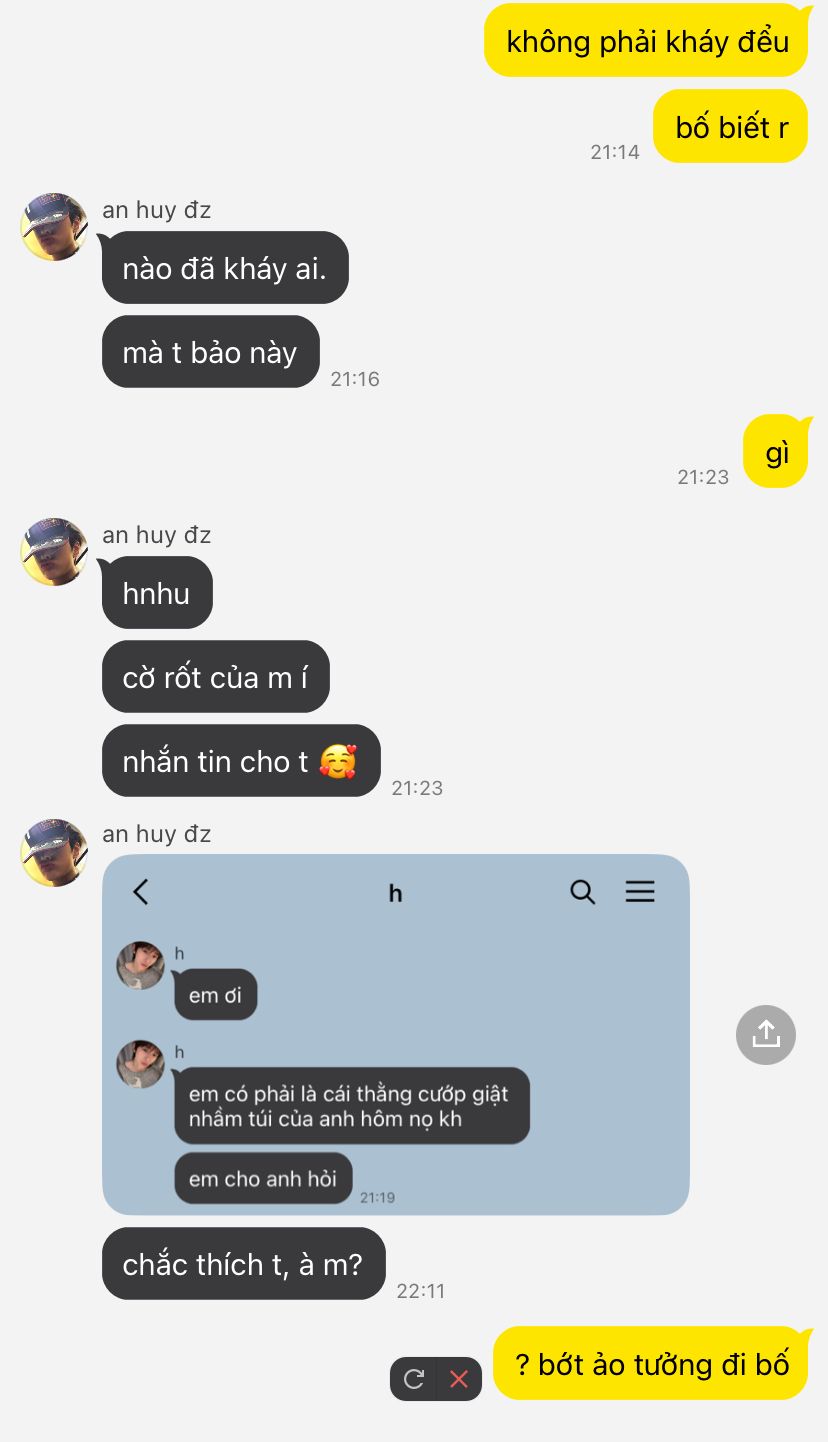Retry sending the failed message

coord(414,1379)
